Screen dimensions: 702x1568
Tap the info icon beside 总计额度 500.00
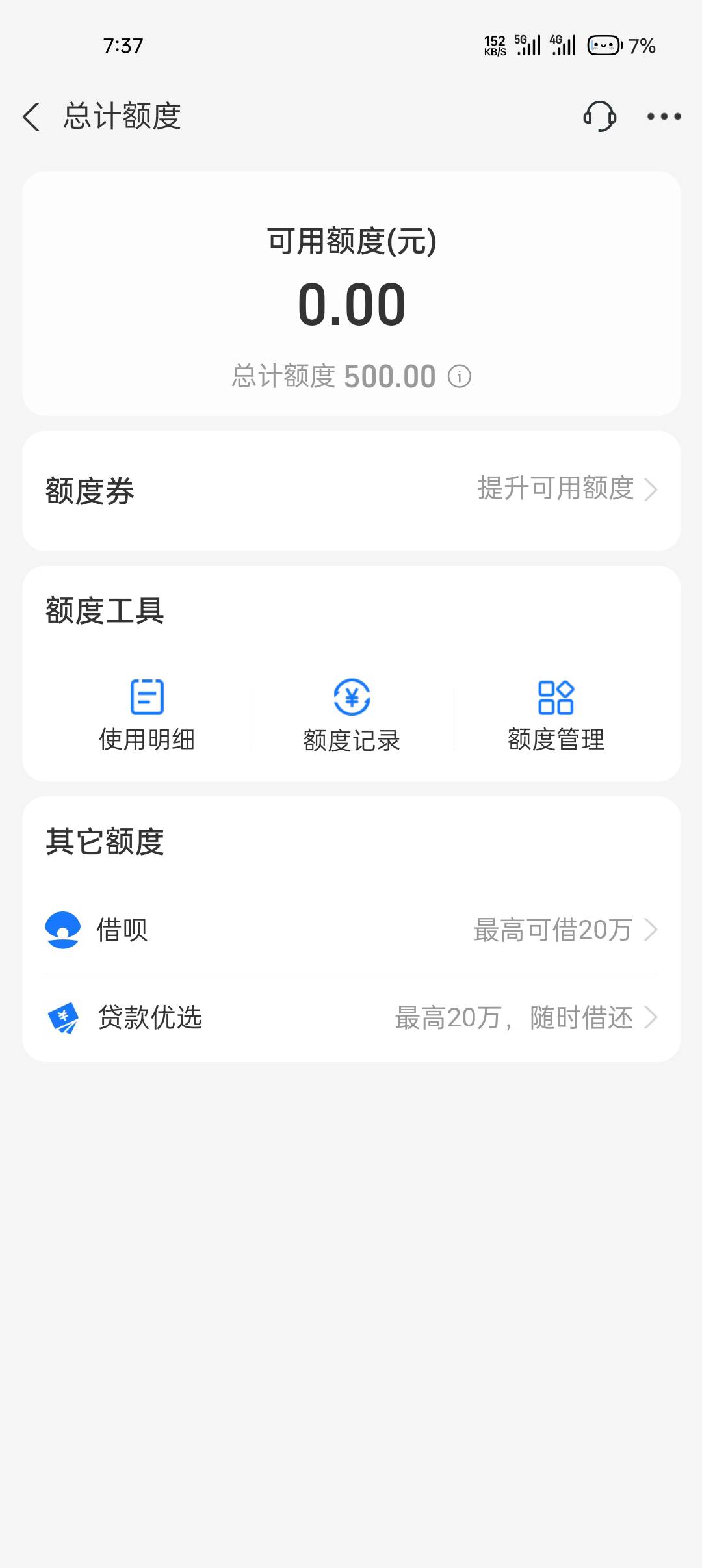tap(460, 376)
